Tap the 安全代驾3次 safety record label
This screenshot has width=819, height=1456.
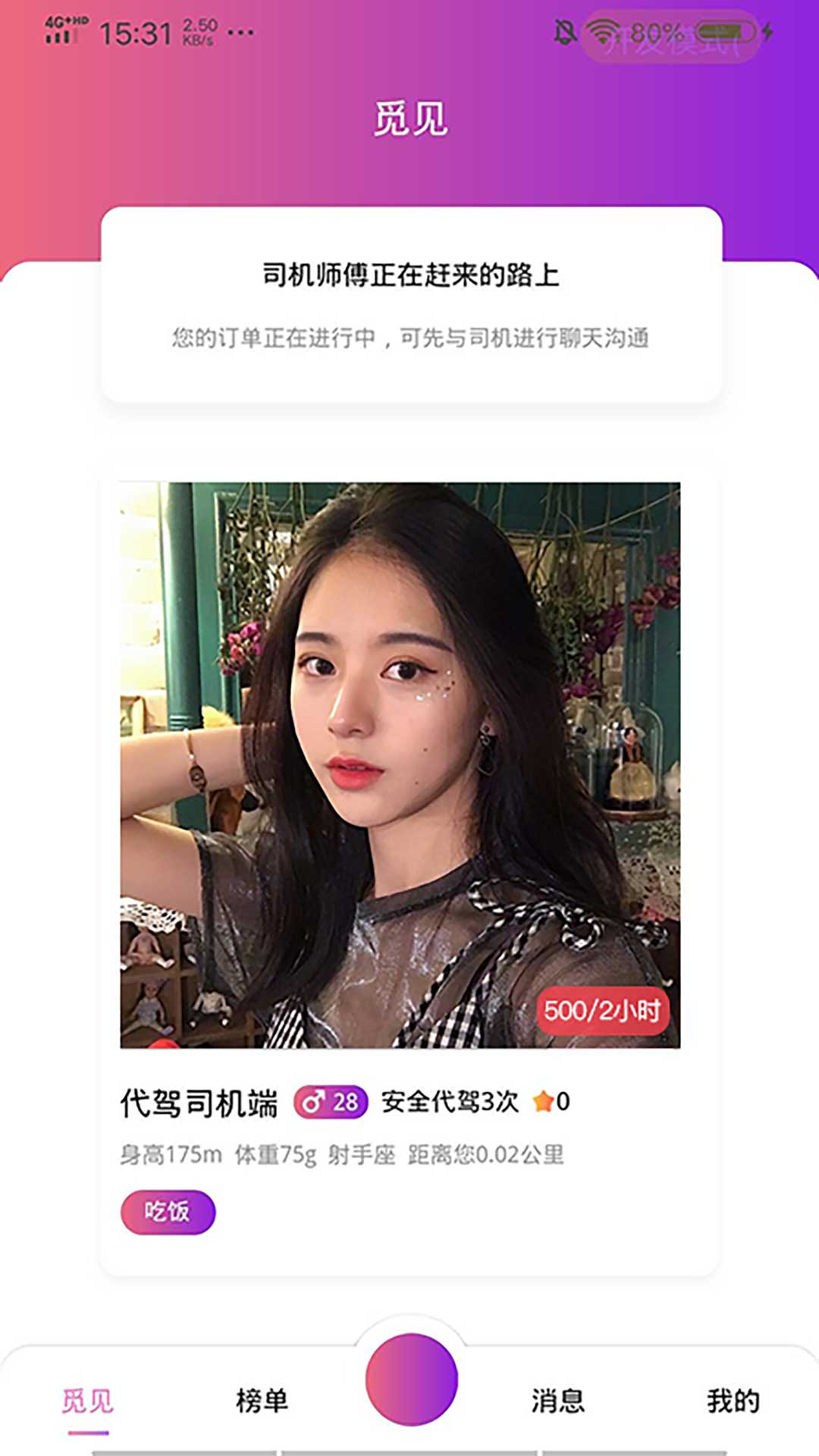pyautogui.click(x=449, y=1103)
